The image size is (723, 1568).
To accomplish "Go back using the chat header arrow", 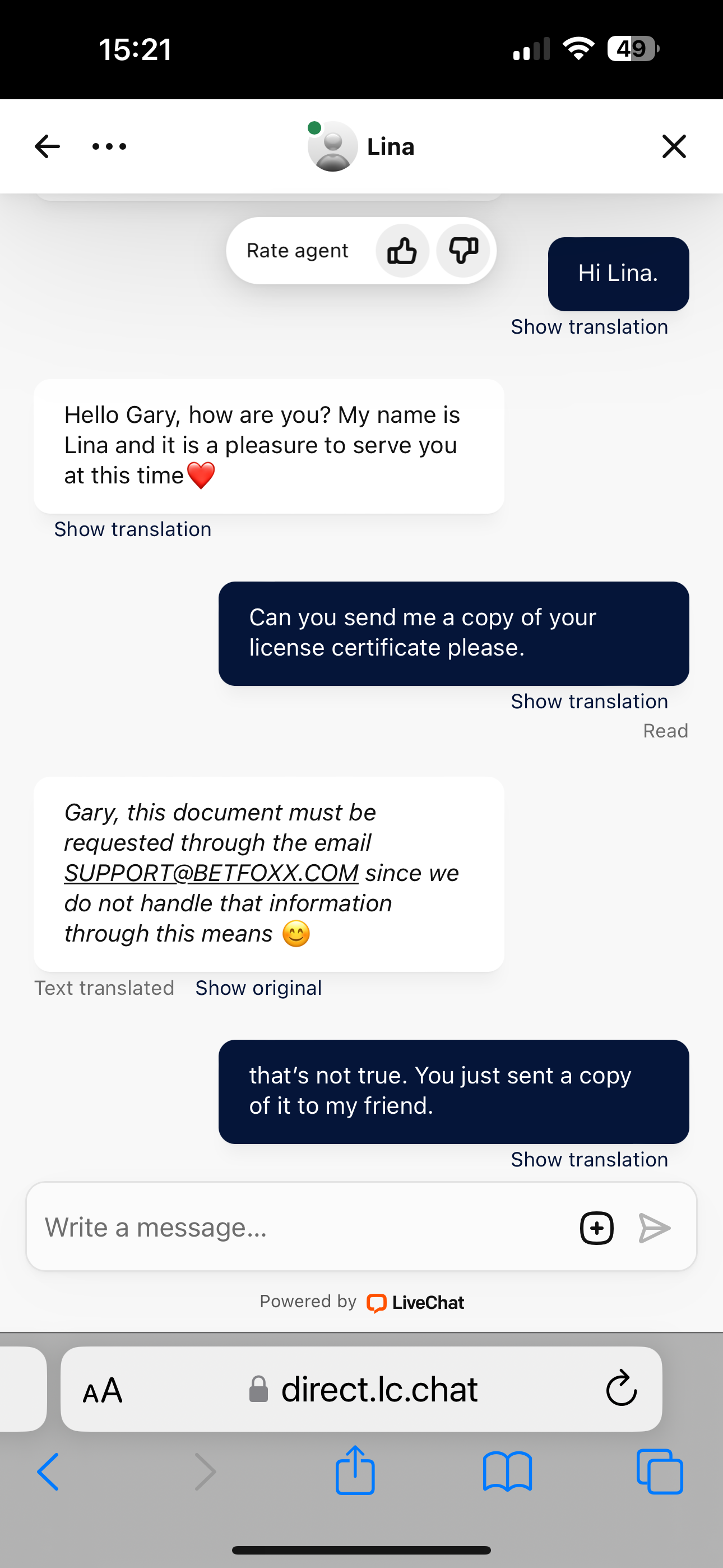I will pos(47,147).
